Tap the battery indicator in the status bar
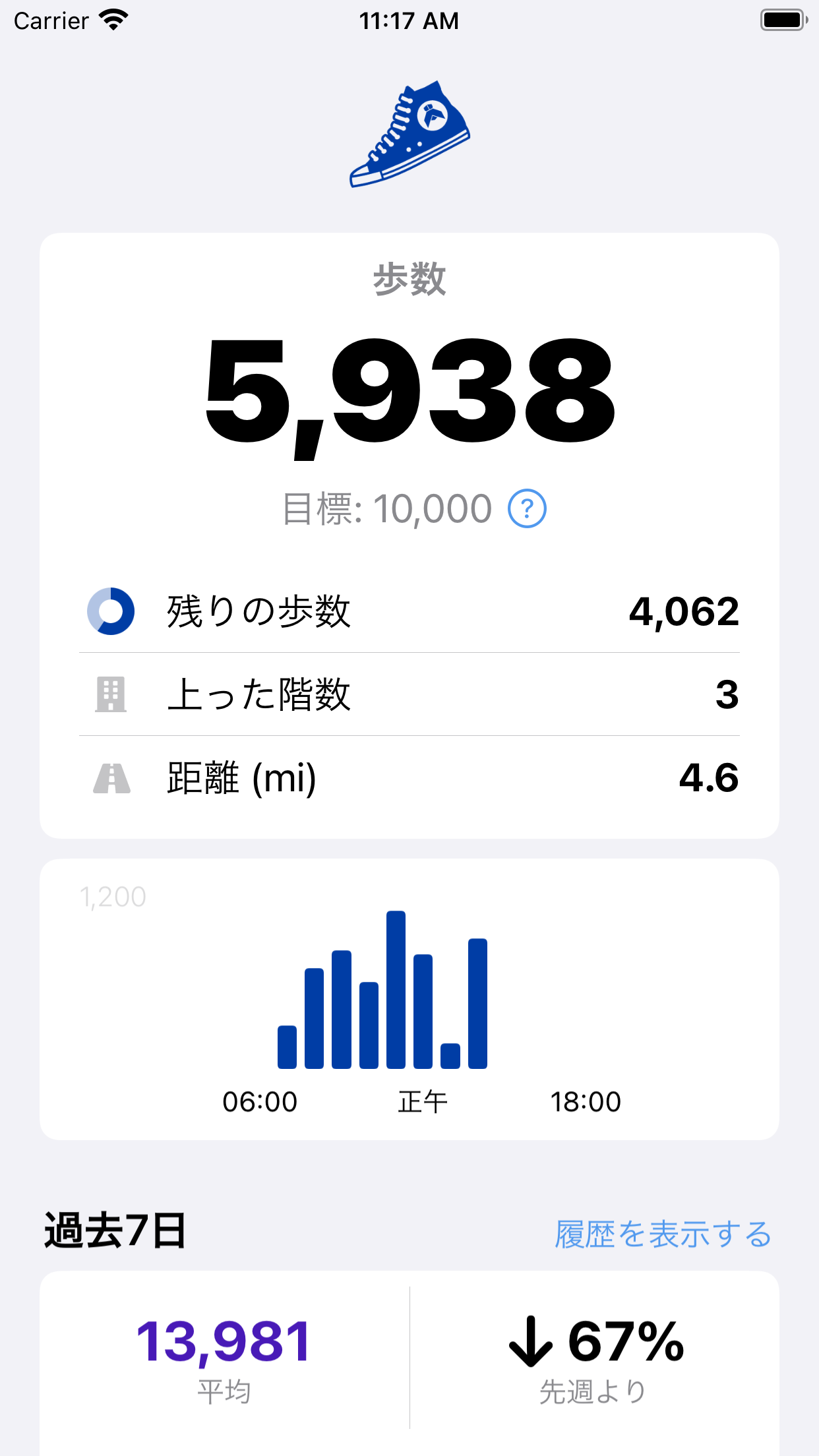819x1456 pixels. [783, 20]
